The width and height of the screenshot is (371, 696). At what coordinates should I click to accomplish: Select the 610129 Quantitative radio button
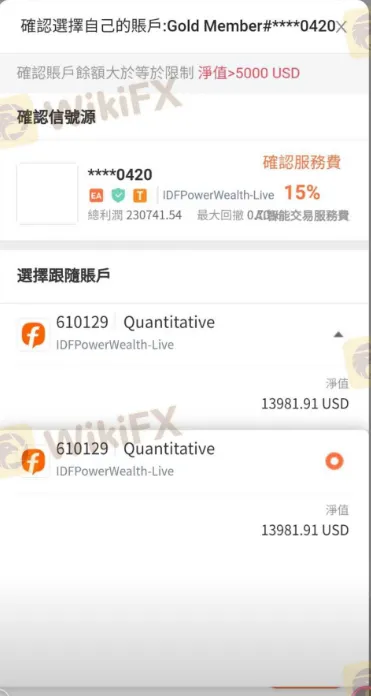(334, 461)
